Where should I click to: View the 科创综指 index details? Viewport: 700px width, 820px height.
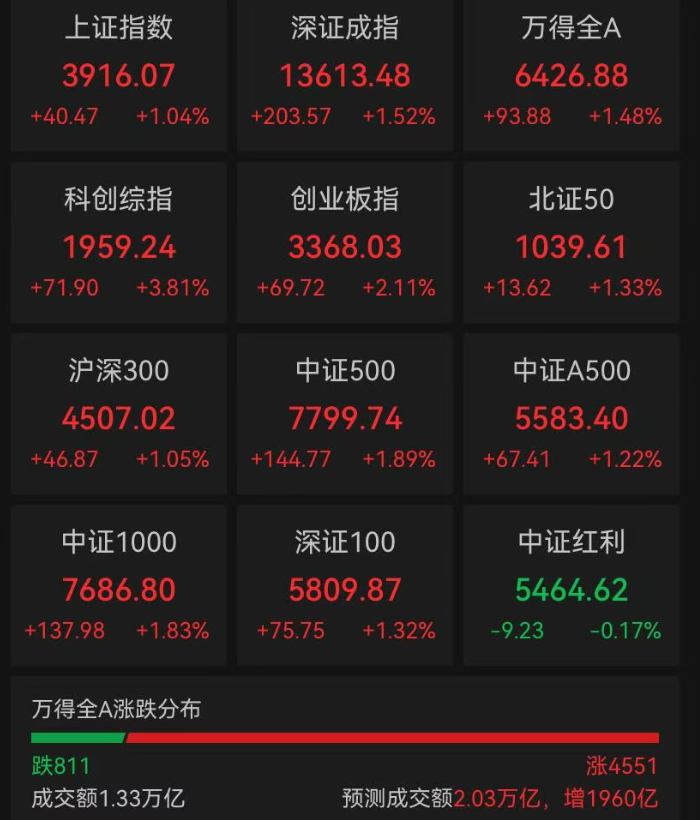click(119, 242)
